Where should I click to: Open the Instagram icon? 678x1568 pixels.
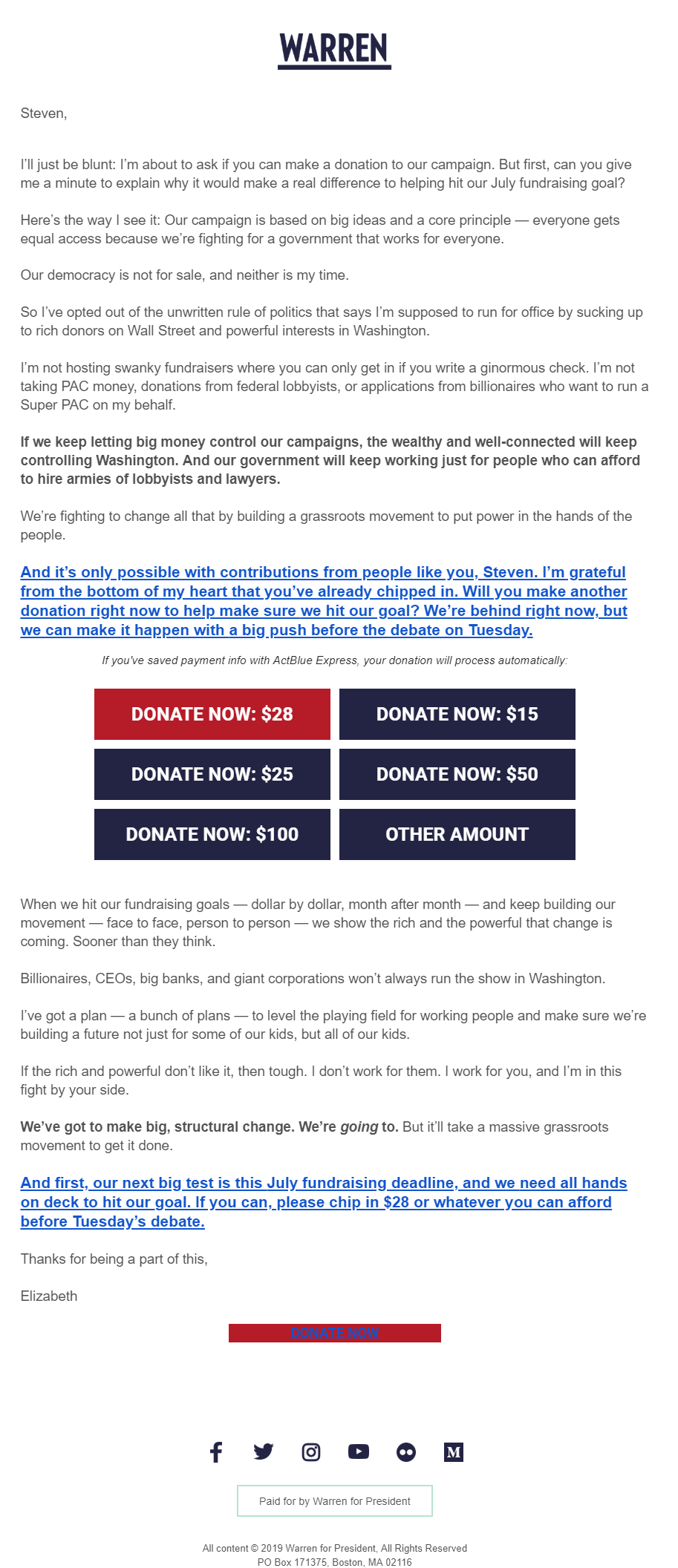tap(311, 1452)
